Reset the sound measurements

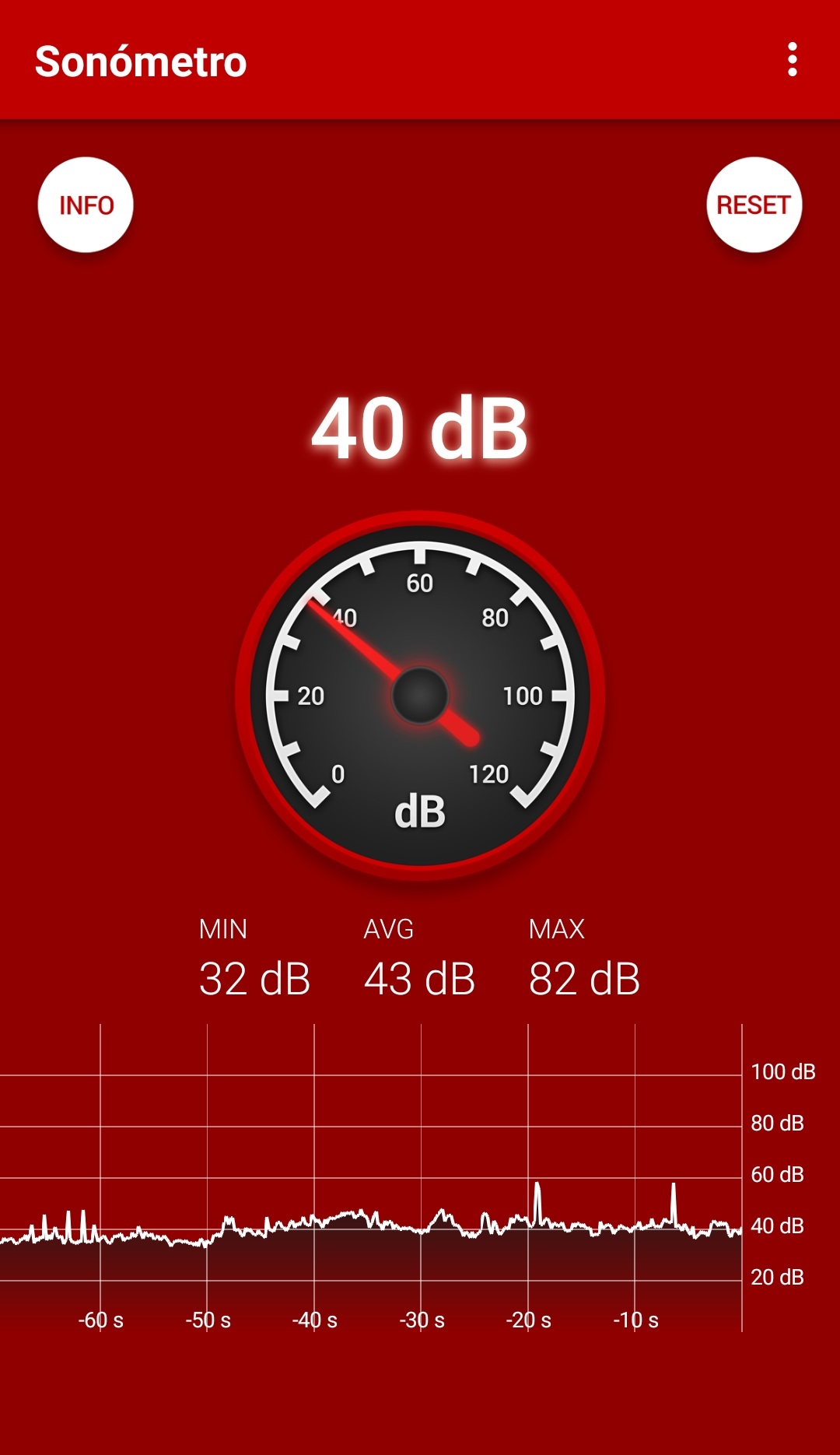click(x=754, y=205)
